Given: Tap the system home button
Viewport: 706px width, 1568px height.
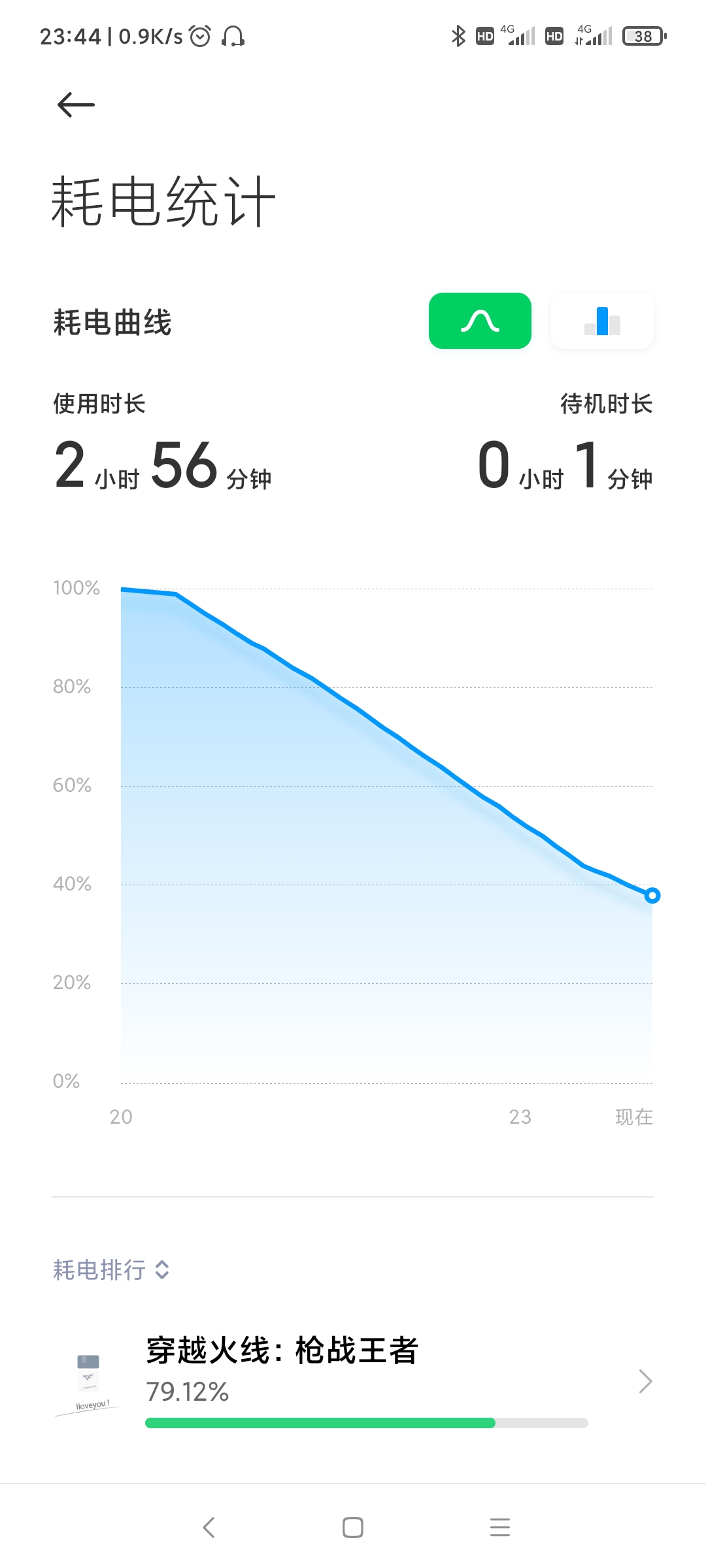Looking at the screenshot, I should click(x=353, y=1527).
